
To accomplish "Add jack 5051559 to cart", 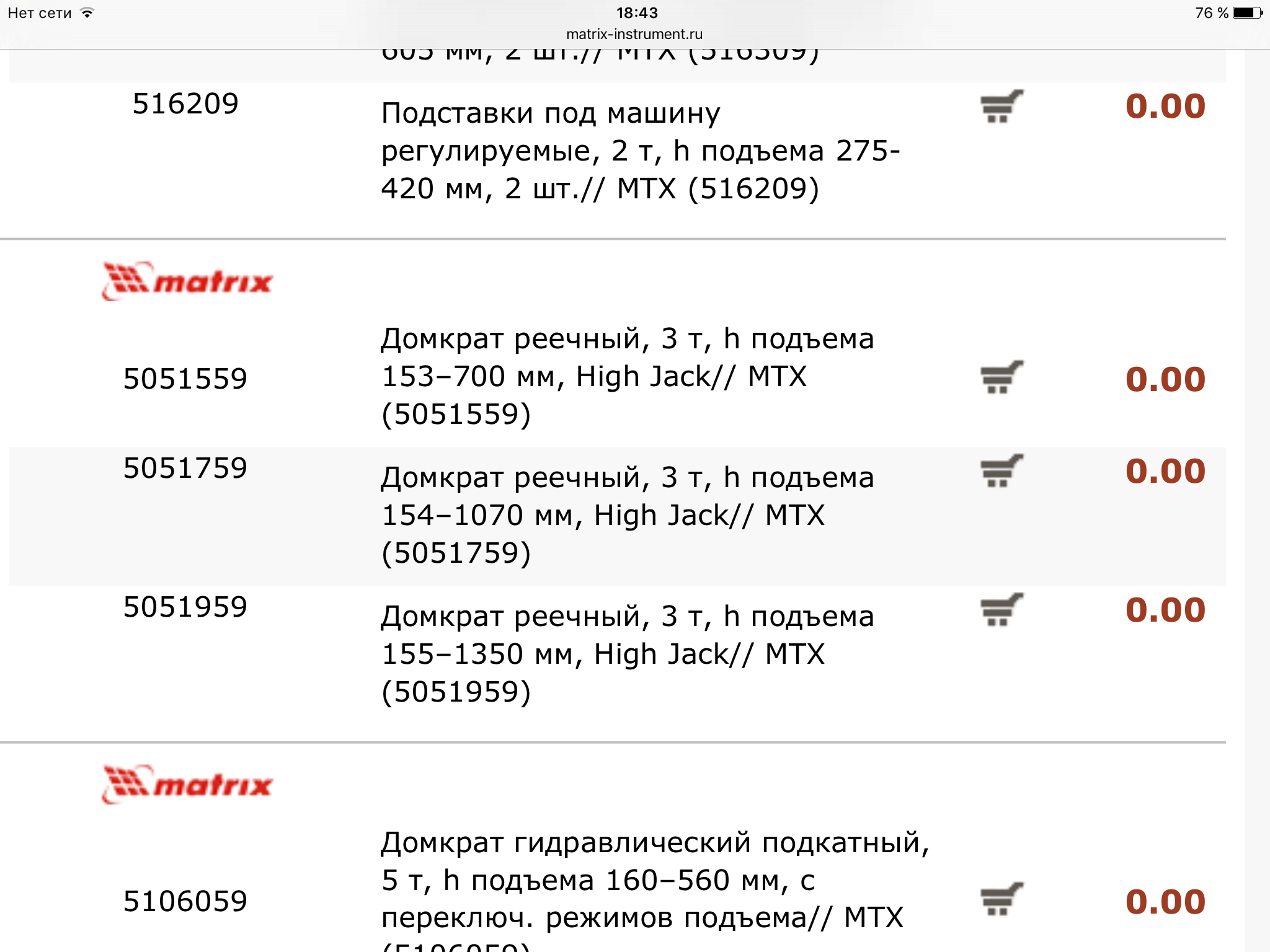I will click(x=1001, y=377).
